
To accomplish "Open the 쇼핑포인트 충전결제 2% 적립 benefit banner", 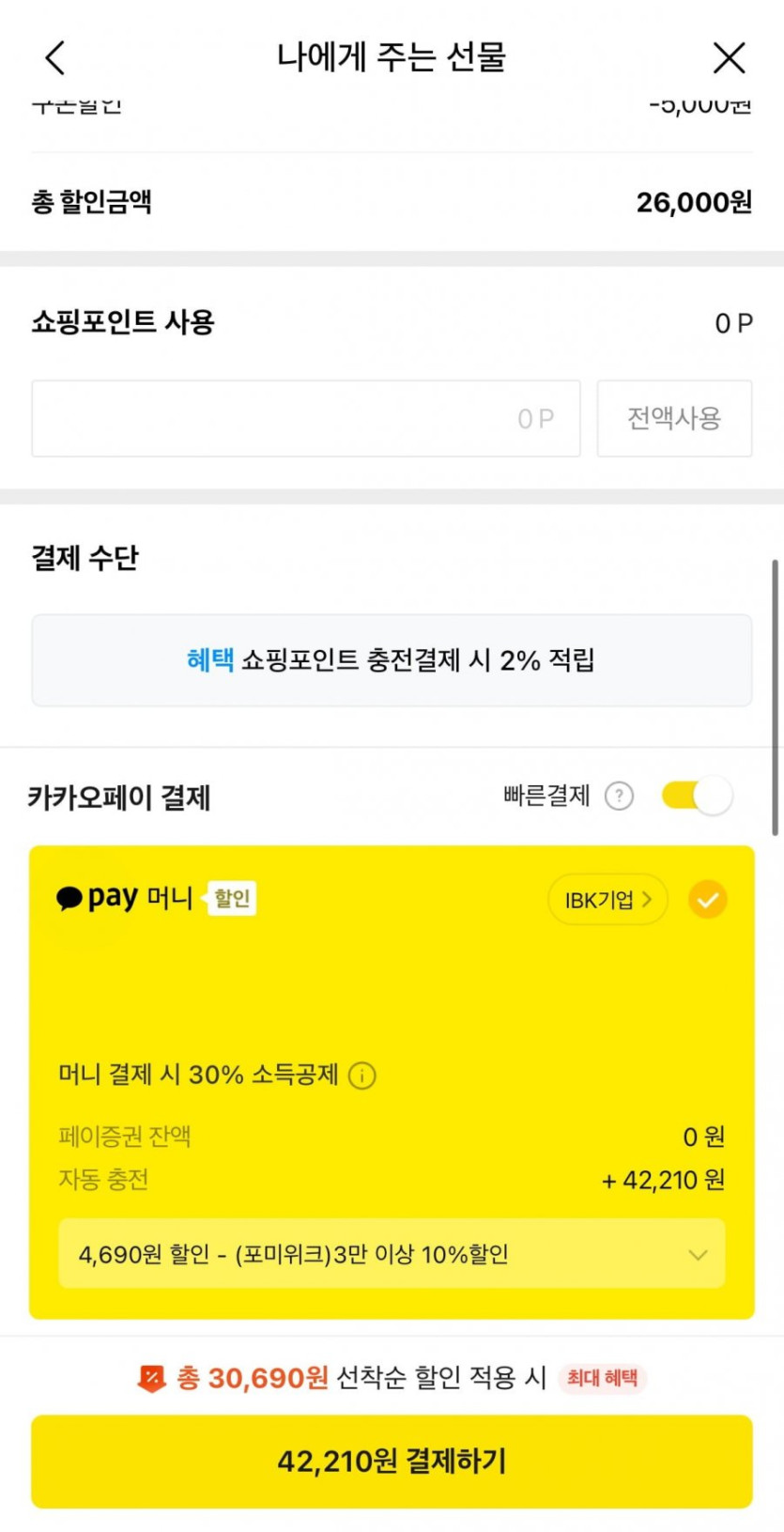I will point(392,660).
